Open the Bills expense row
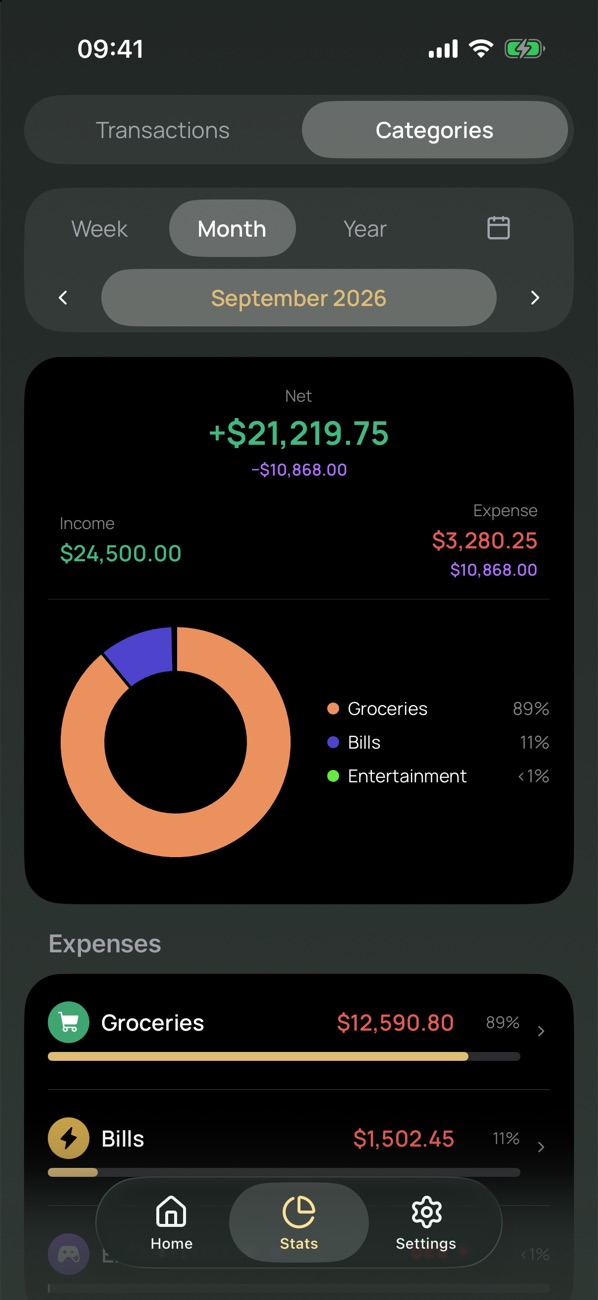The height and width of the screenshot is (1300, 598). 299,1148
